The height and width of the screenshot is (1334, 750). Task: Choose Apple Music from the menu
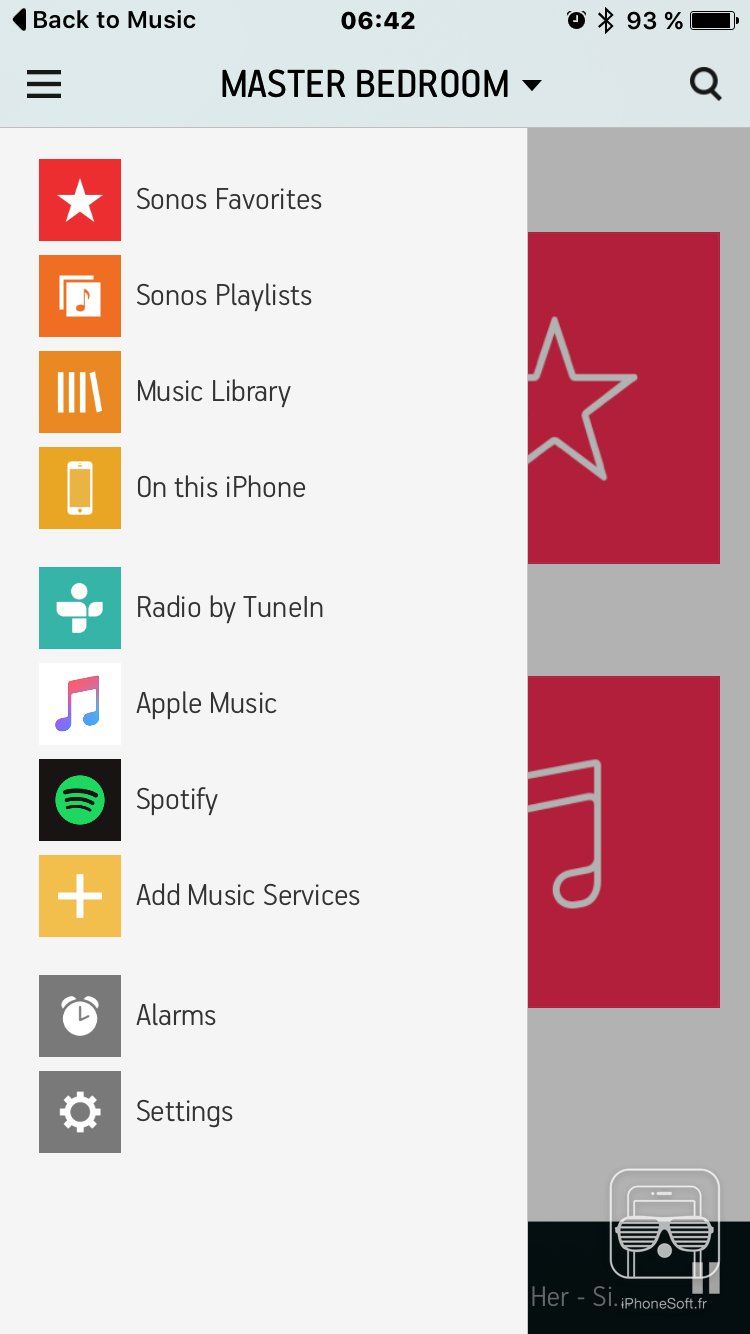pyautogui.click(x=206, y=703)
